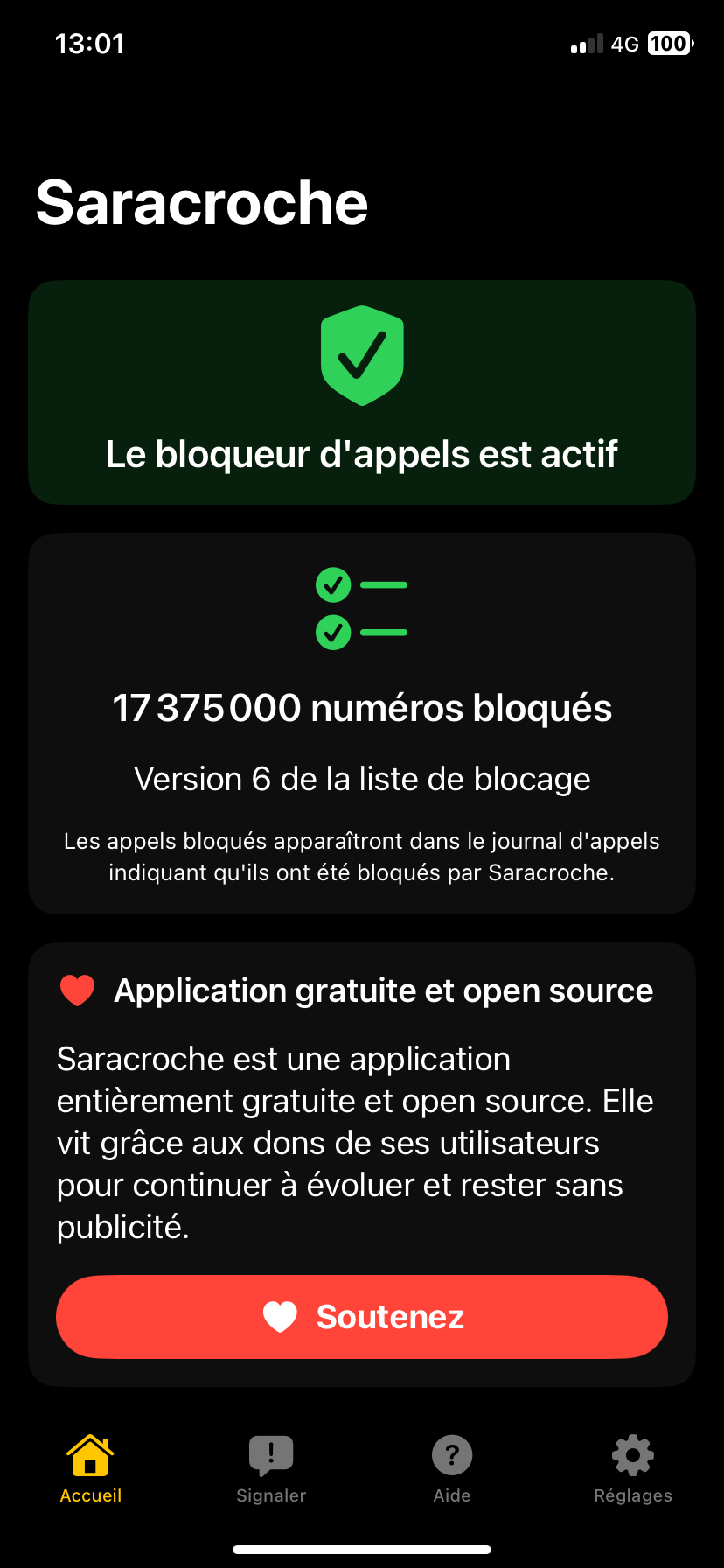Tap the blocked numbers checklist icon

[x=362, y=608]
